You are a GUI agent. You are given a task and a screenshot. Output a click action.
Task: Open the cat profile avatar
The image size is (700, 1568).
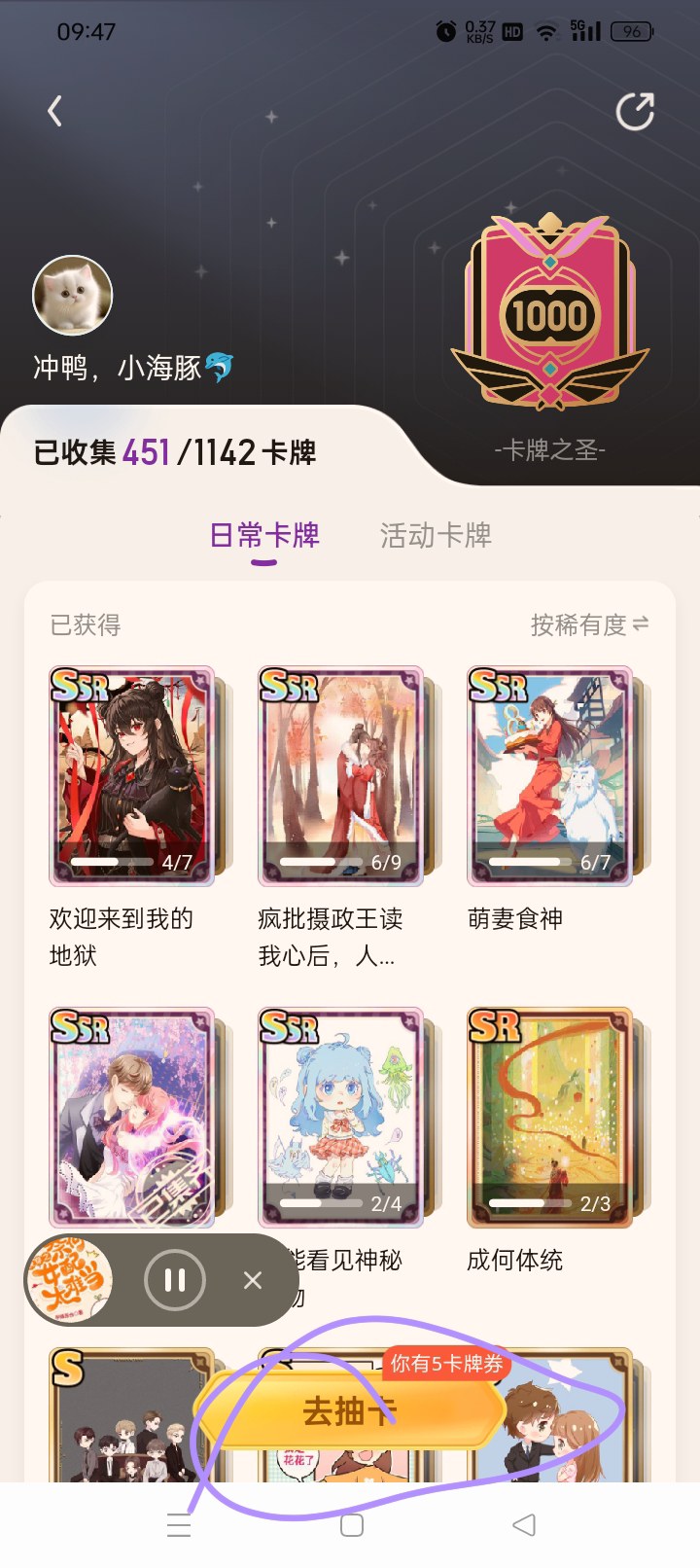73,296
